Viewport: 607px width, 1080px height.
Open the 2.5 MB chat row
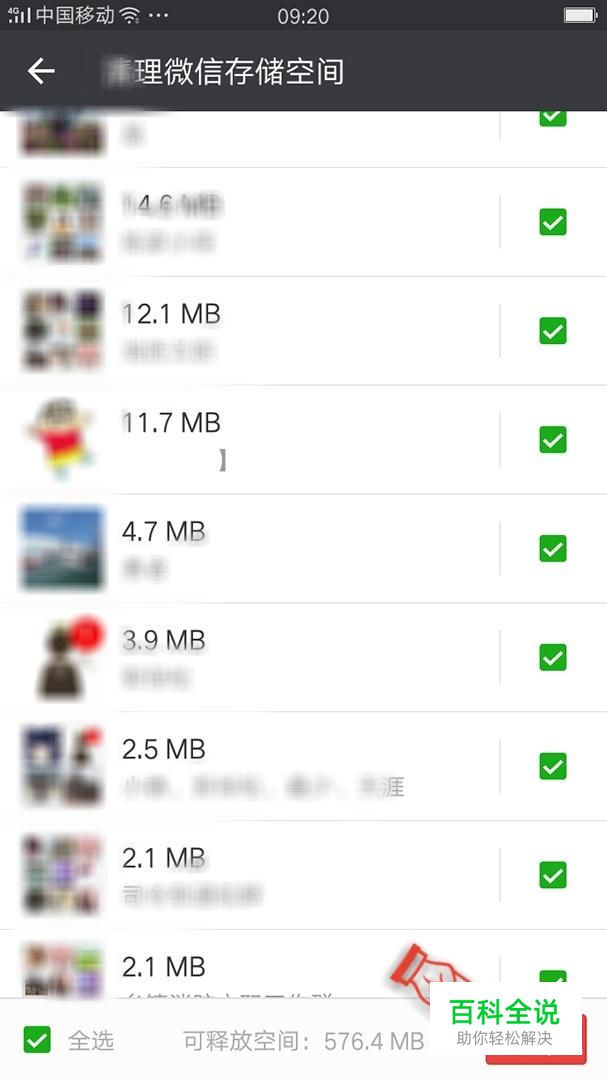(249, 767)
